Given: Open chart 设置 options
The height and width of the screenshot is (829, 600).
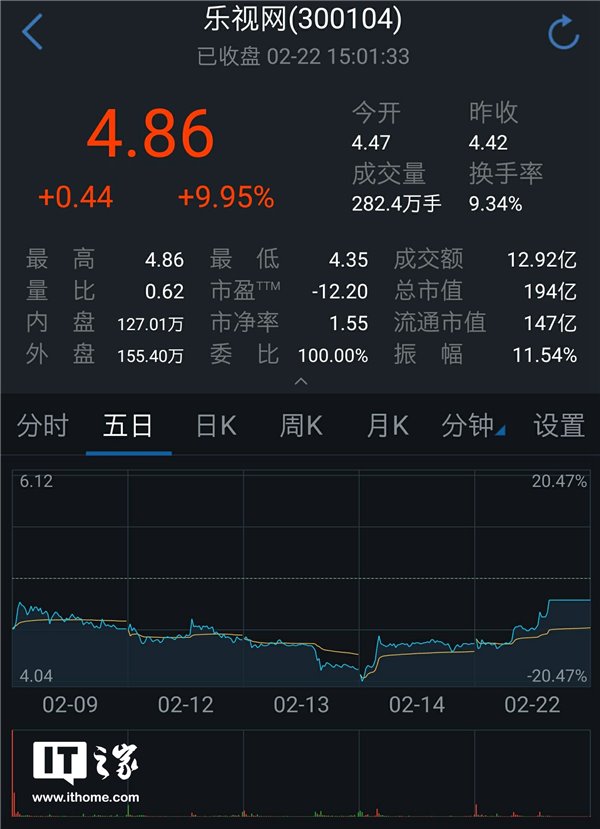Looking at the screenshot, I should [x=558, y=426].
